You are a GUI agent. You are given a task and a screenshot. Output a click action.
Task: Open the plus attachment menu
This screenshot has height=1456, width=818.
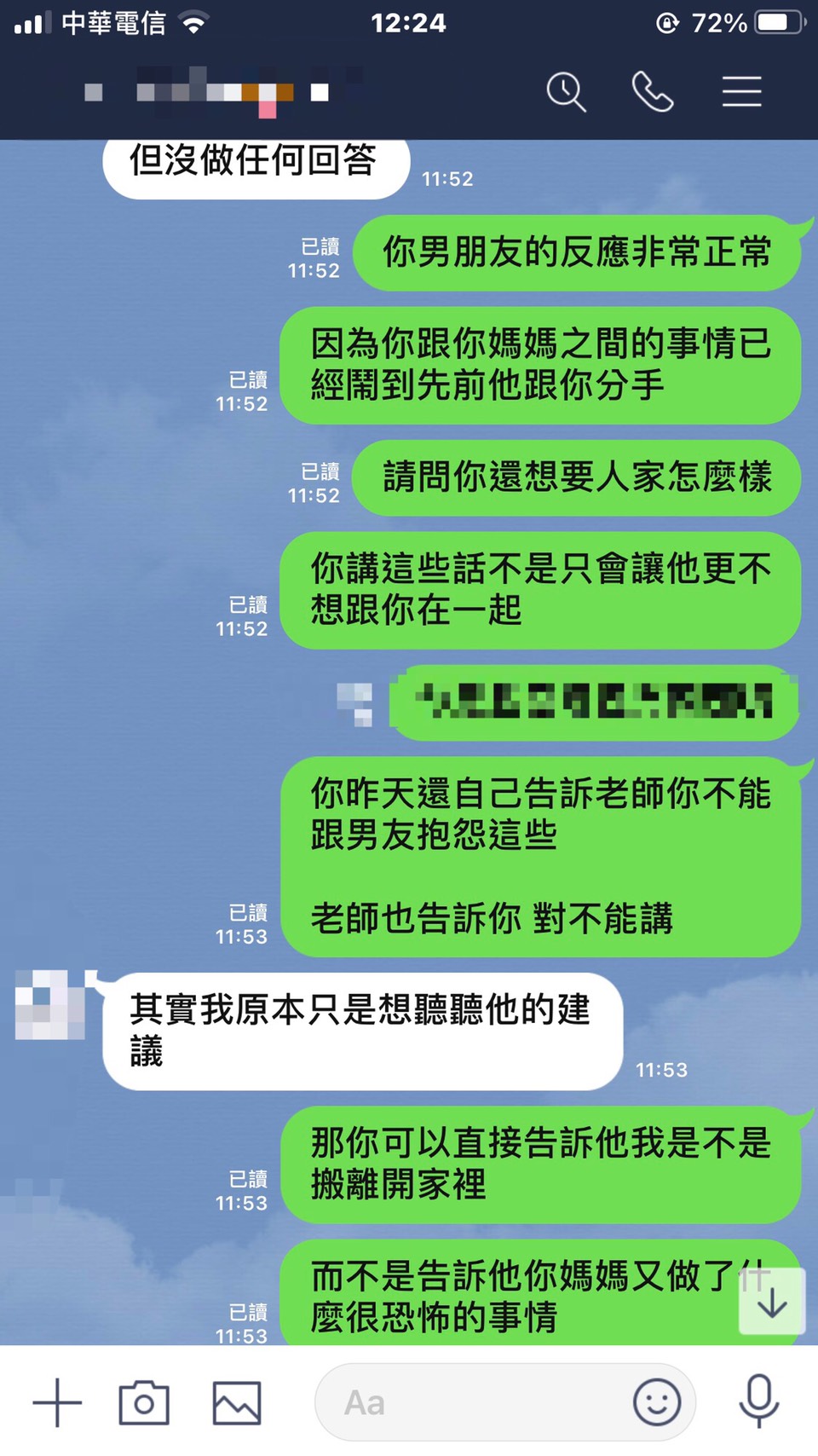pos(57,1402)
